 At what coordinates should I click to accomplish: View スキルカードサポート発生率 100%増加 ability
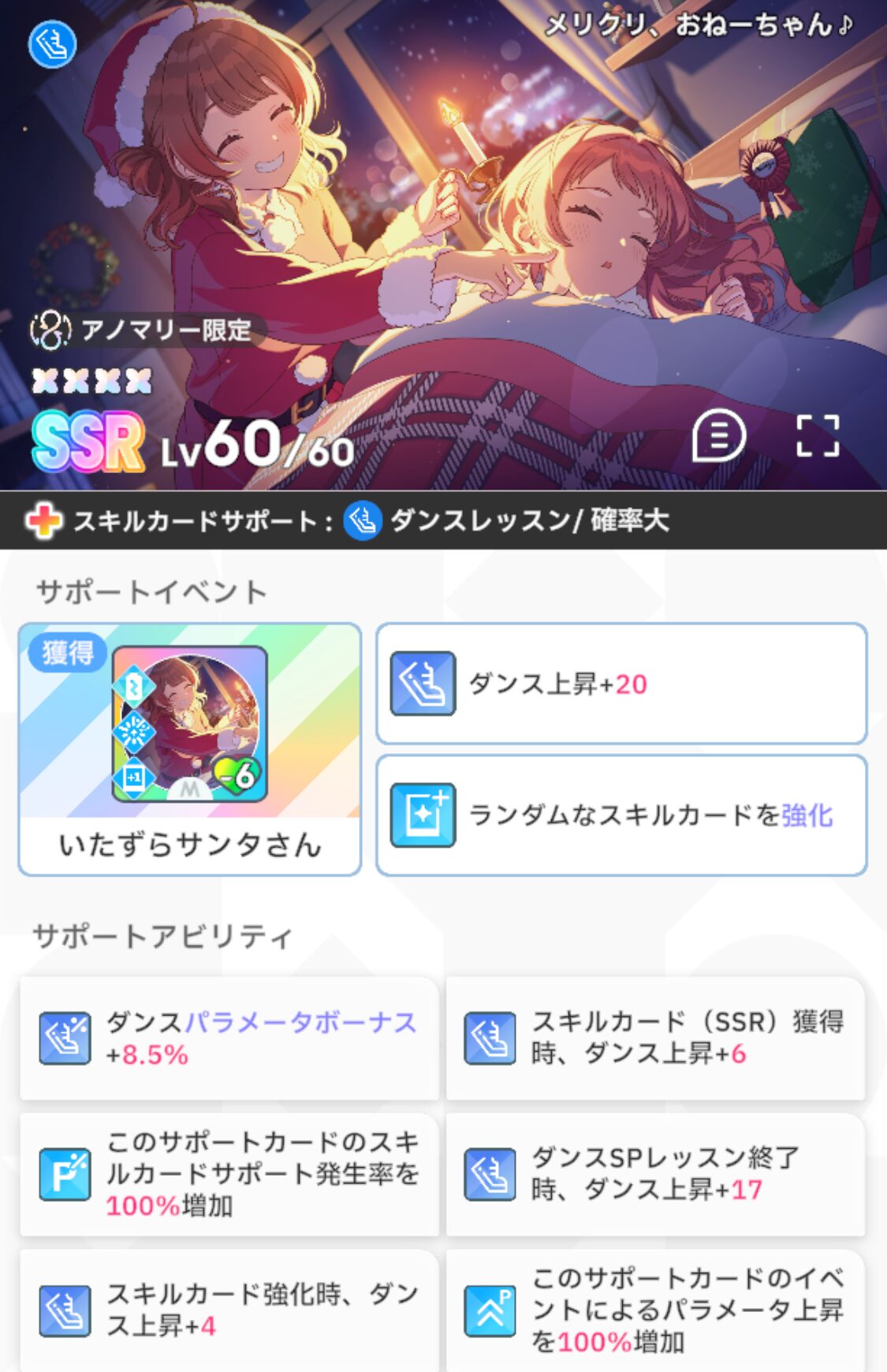(229, 1174)
